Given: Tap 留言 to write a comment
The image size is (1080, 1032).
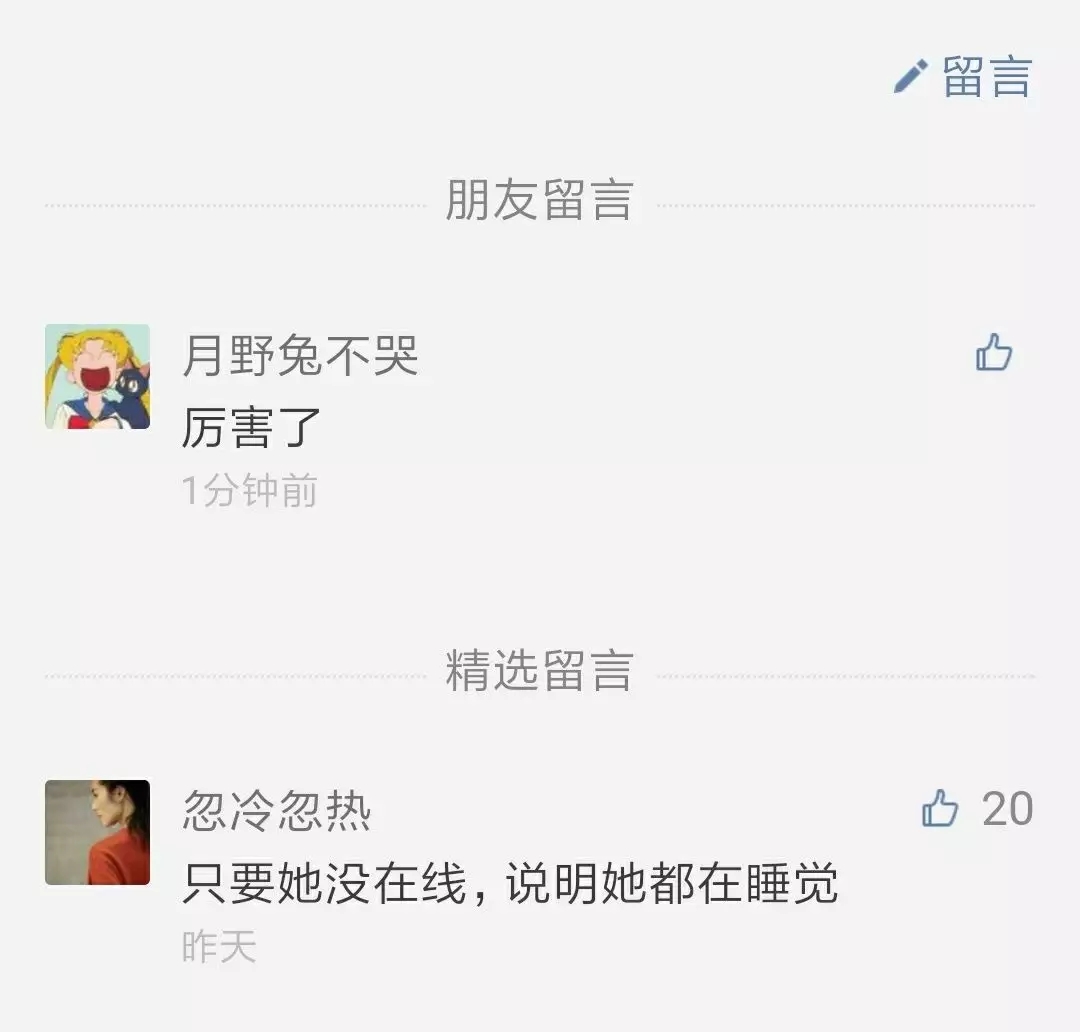Looking at the screenshot, I should pos(963,77).
